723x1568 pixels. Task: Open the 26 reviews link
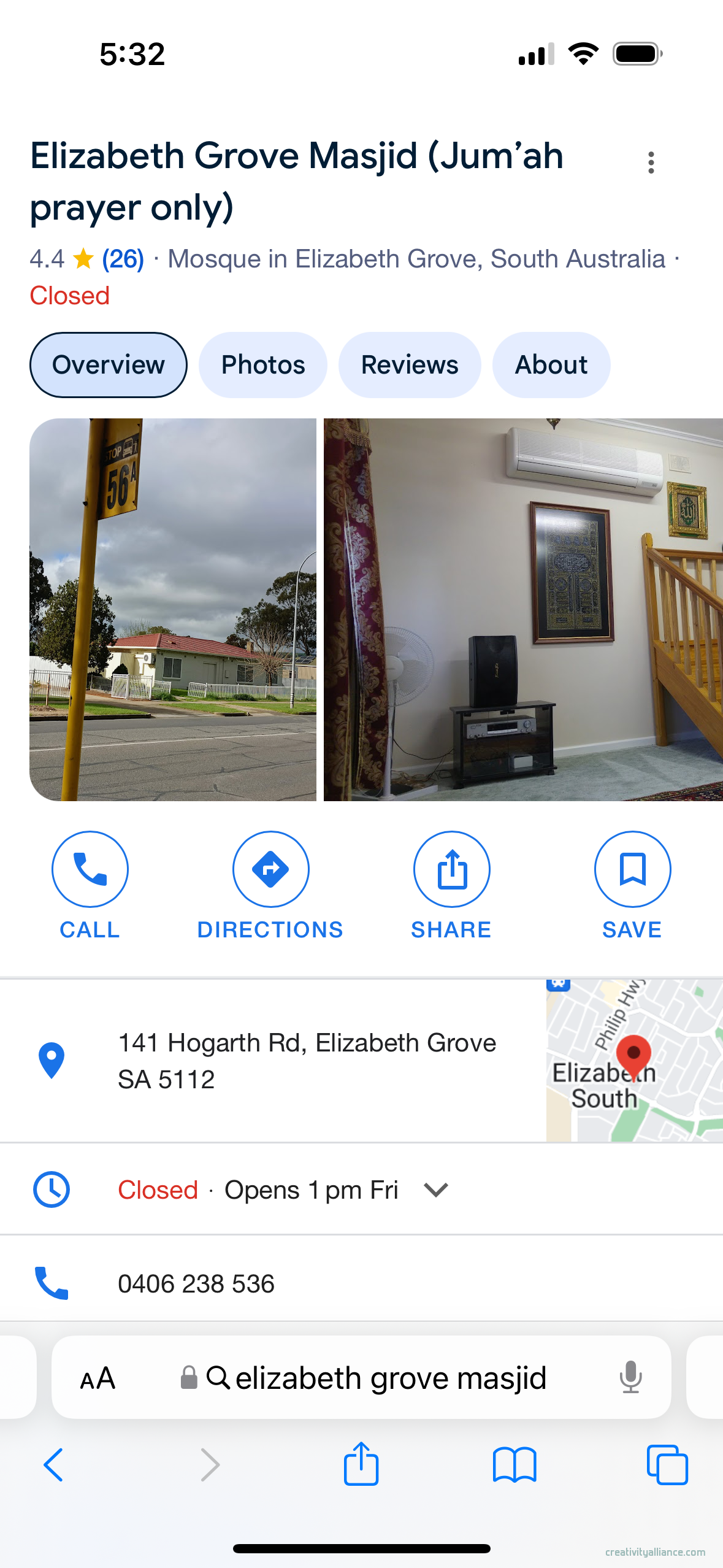[123, 259]
